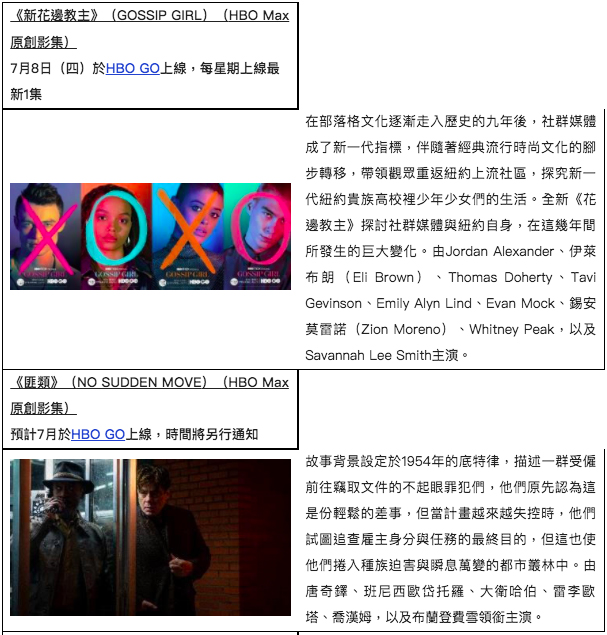Open the HBO GO link under Gossip Girl
The width and height of the screenshot is (607, 635).
tap(133, 69)
